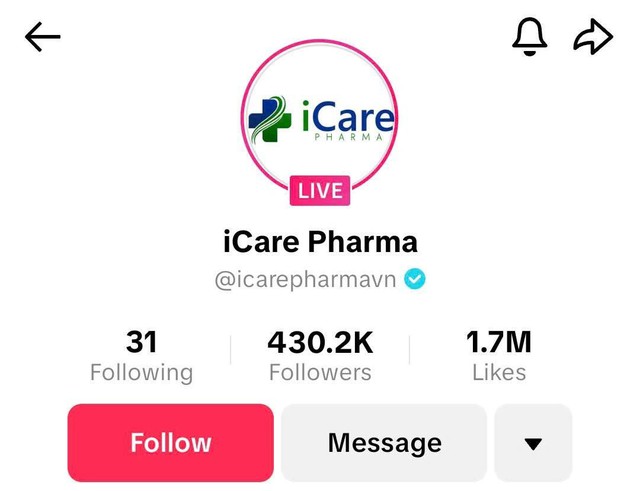The width and height of the screenshot is (640, 491).
Task: Expand the dropdown arrow next to Message
Action: [533, 443]
